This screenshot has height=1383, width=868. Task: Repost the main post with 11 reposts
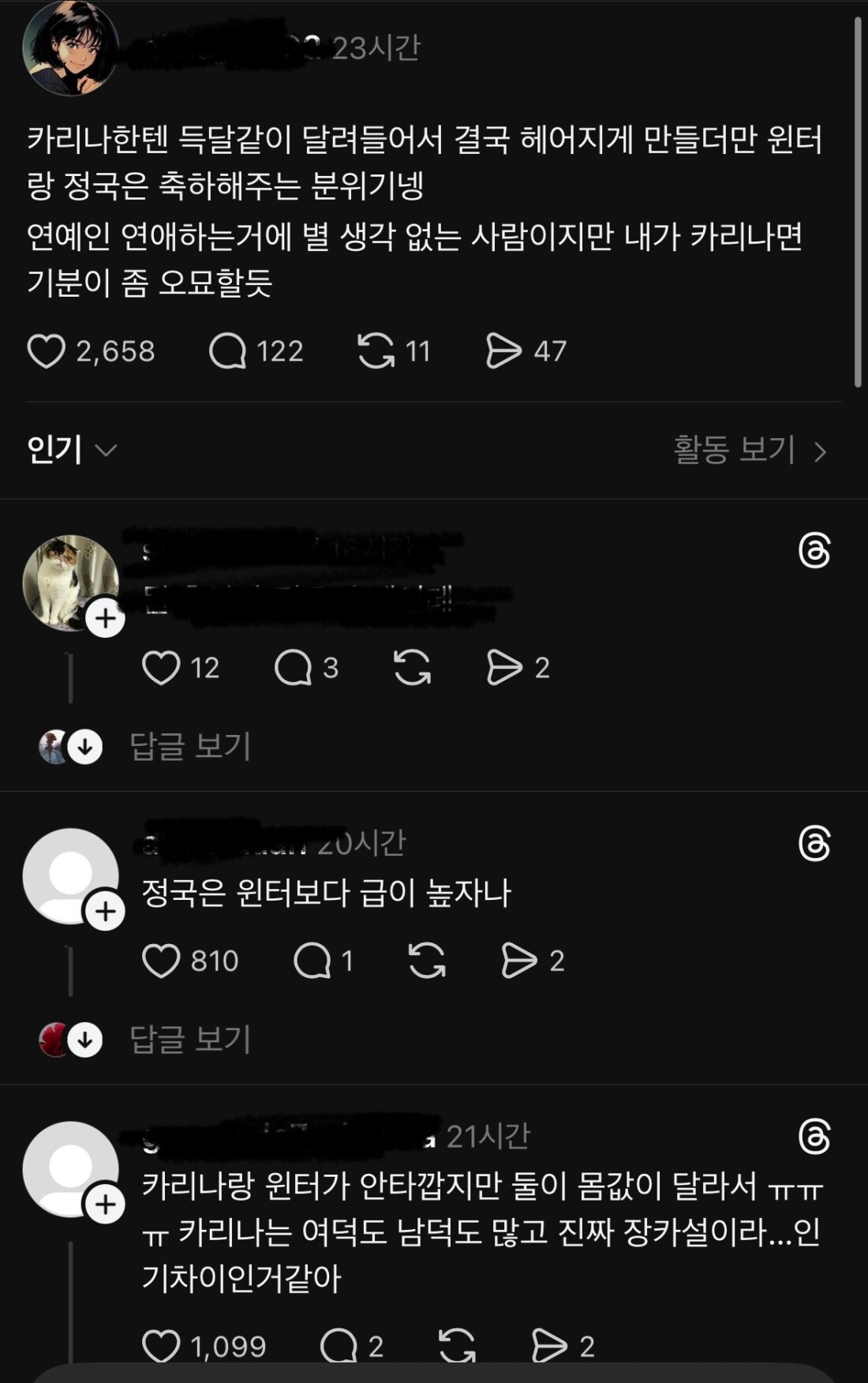pos(376,351)
